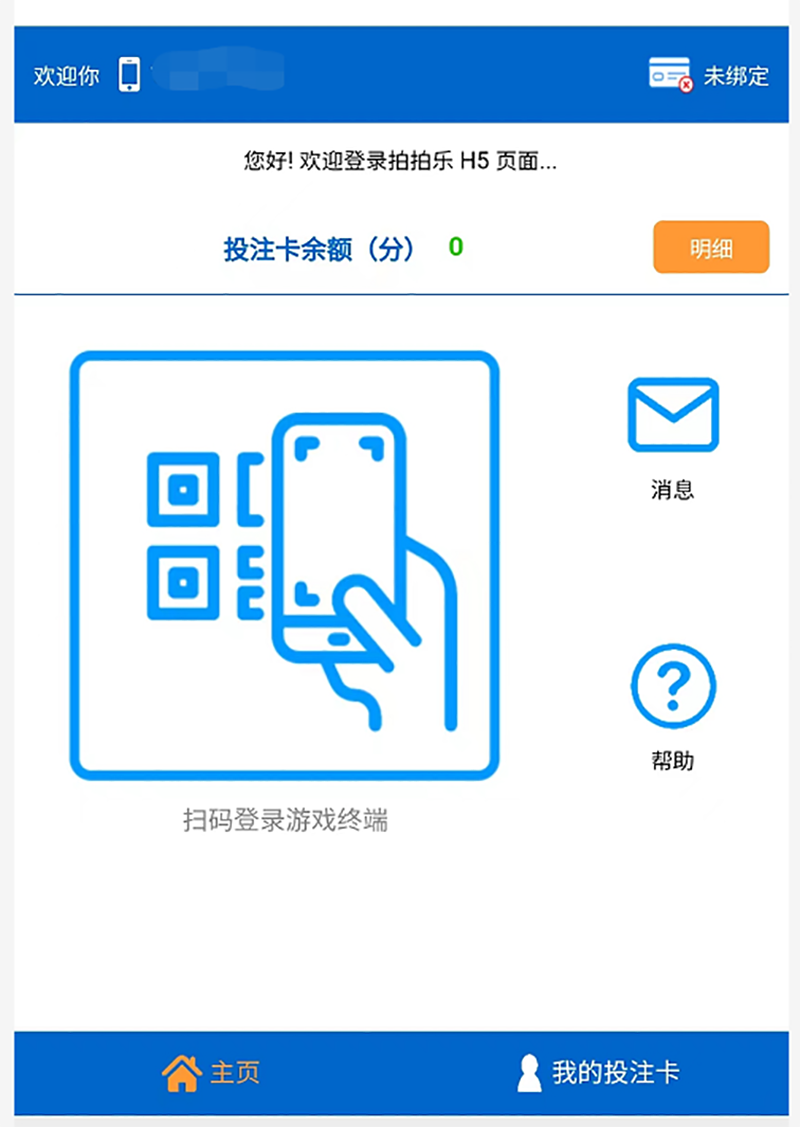The image size is (800, 1127).
Task: Go to 我的投注卡 tab
Action: tap(598, 1073)
